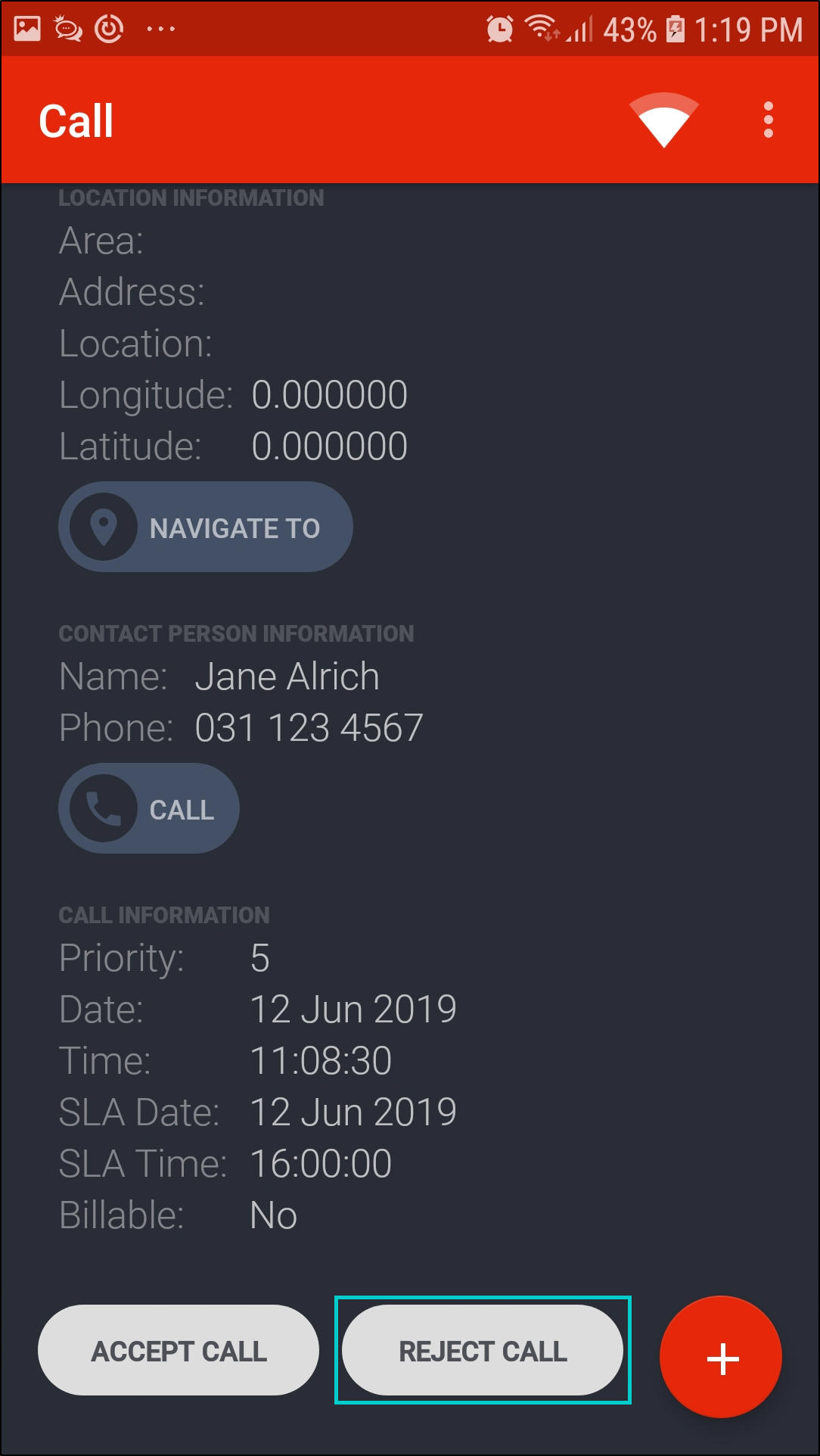820x1456 pixels.
Task: Open the overflow menu
Action: [768, 120]
